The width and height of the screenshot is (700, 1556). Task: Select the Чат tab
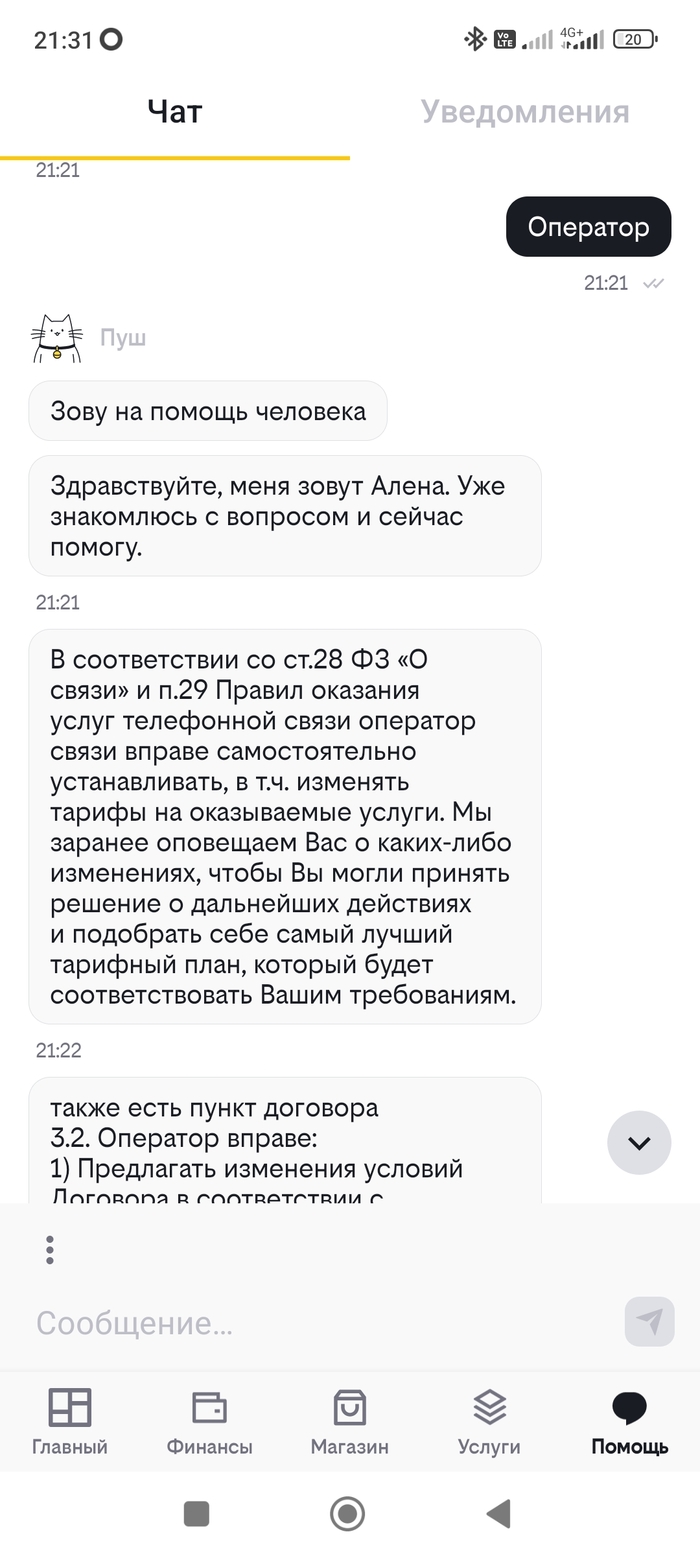pyautogui.click(x=175, y=112)
